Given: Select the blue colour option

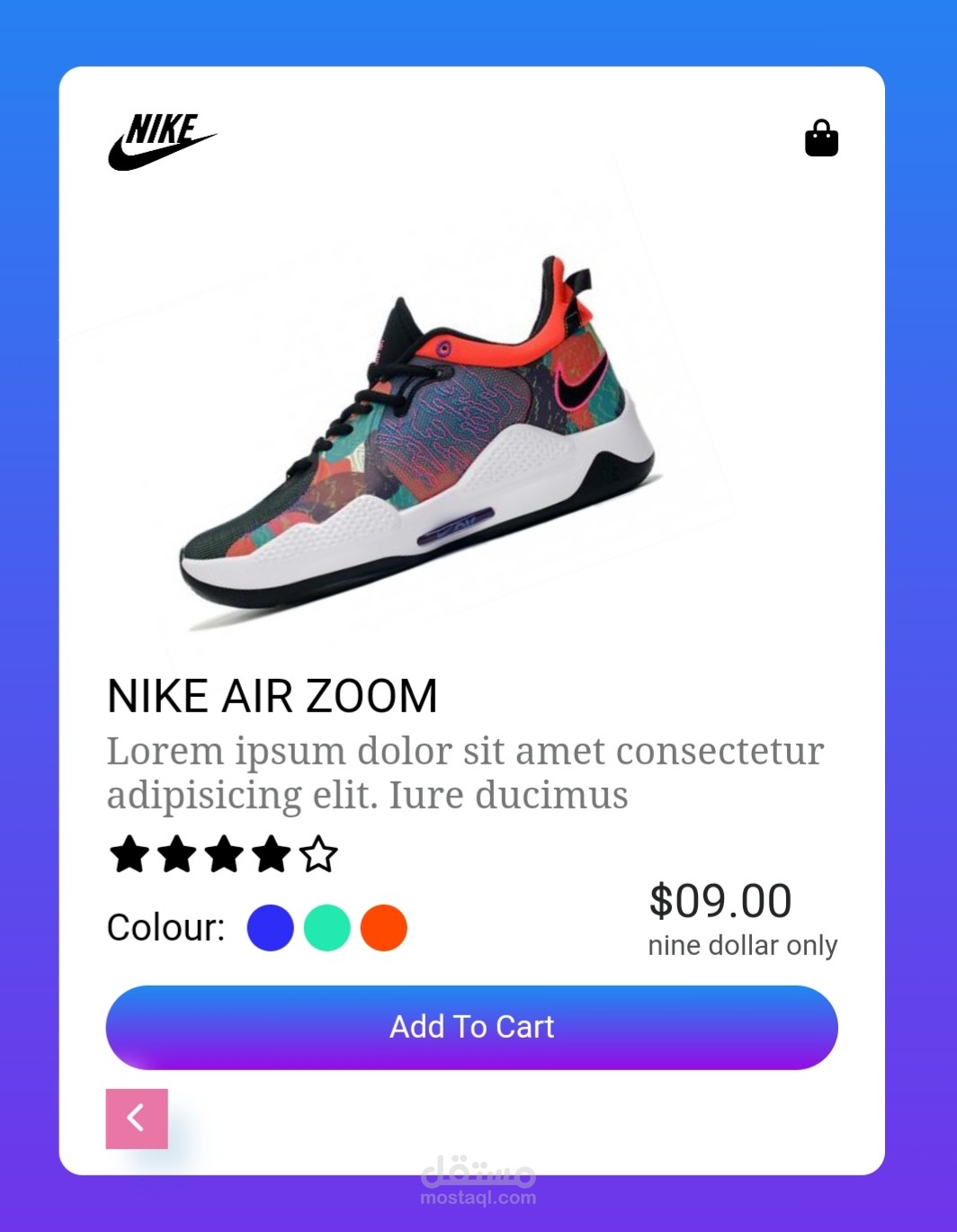Looking at the screenshot, I should click(x=271, y=927).
